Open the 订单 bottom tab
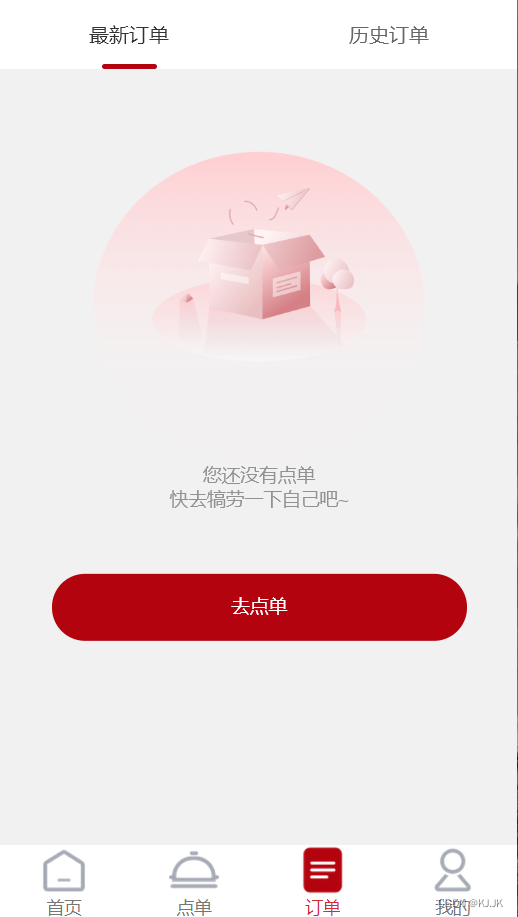The height and width of the screenshot is (917, 518). (323, 882)
